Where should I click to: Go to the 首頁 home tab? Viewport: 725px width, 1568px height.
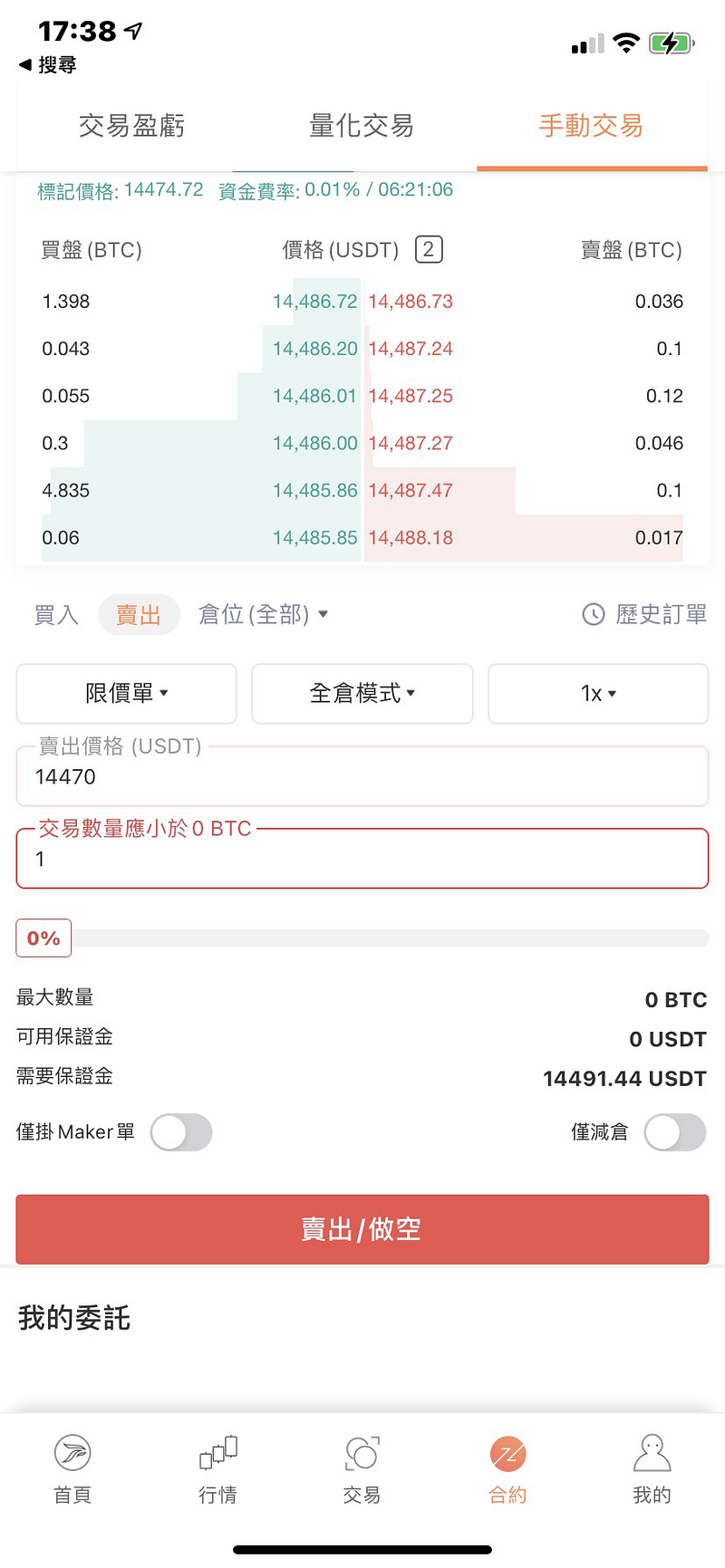72,1469
